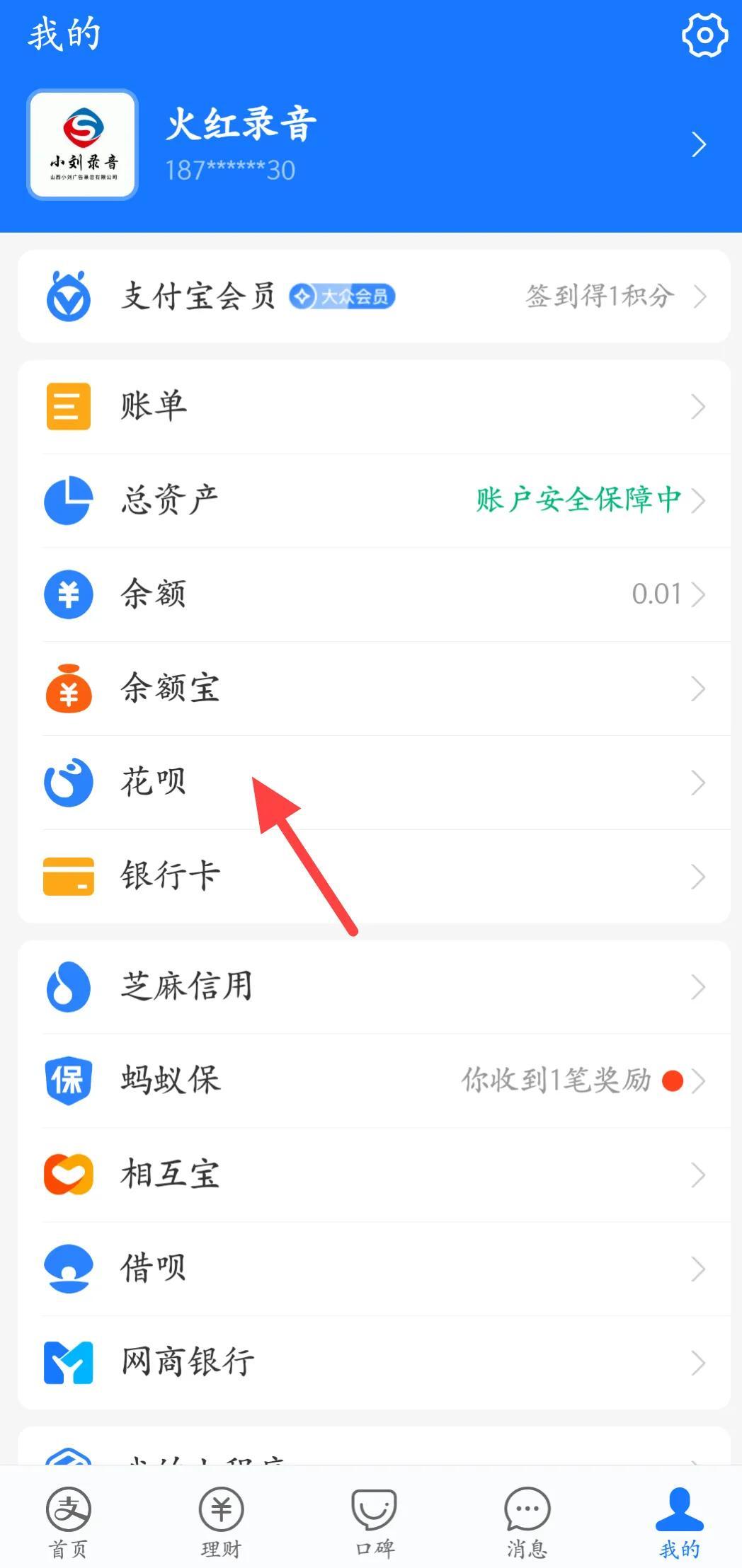Open the 火红录音 profile header
The height and width of the screenshot is (1568, 742).
point(371,144)
